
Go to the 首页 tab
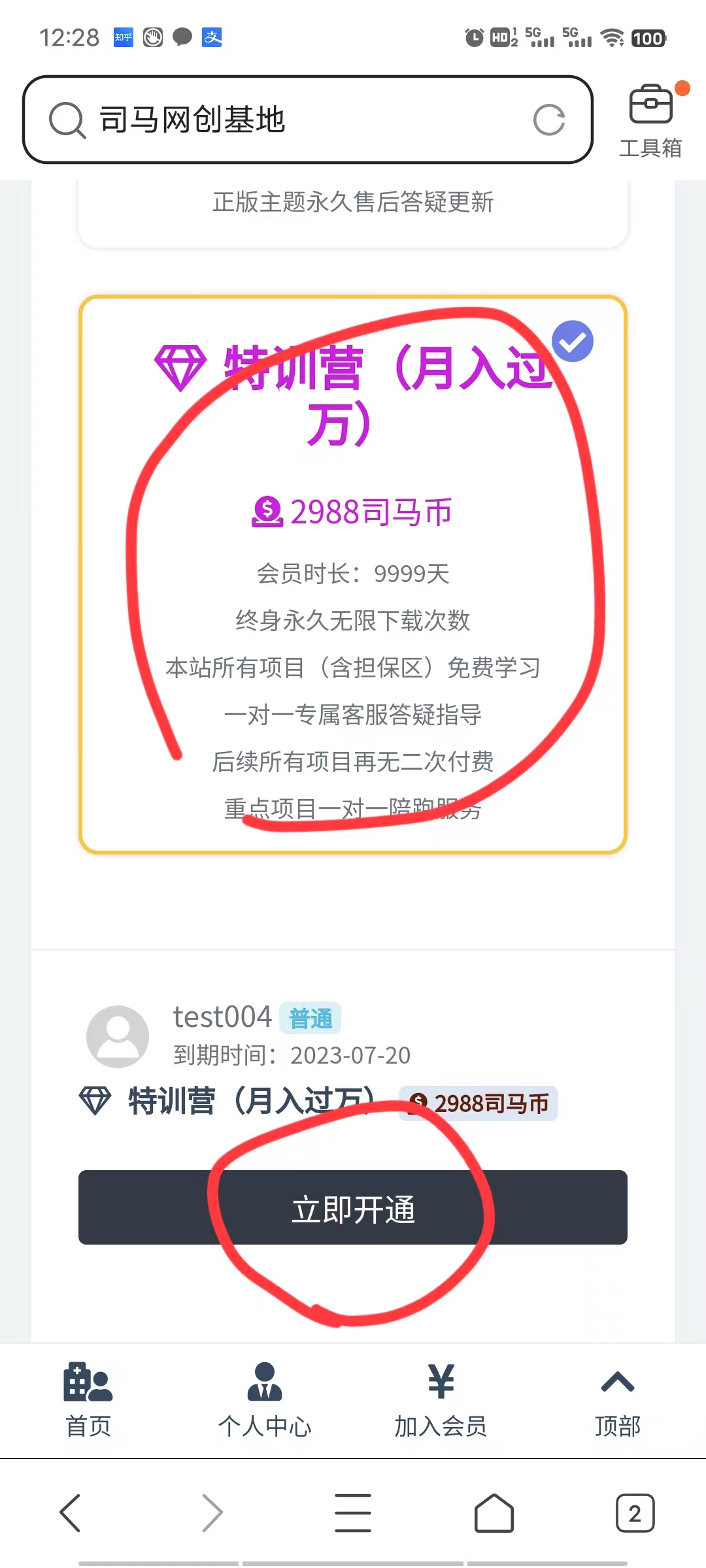point(88,1399)
